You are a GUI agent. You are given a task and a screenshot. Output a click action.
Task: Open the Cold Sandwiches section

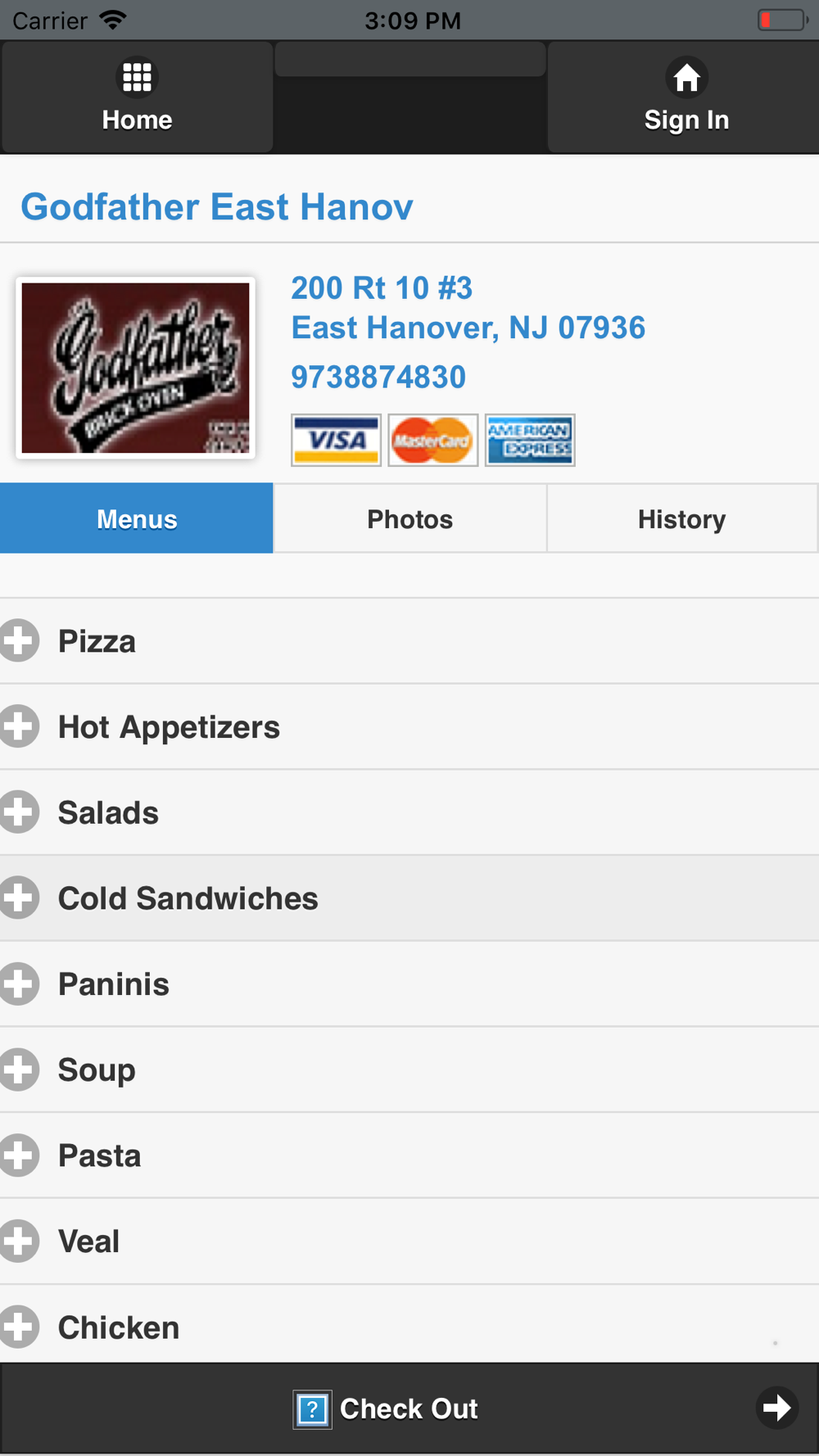(409, 898)
